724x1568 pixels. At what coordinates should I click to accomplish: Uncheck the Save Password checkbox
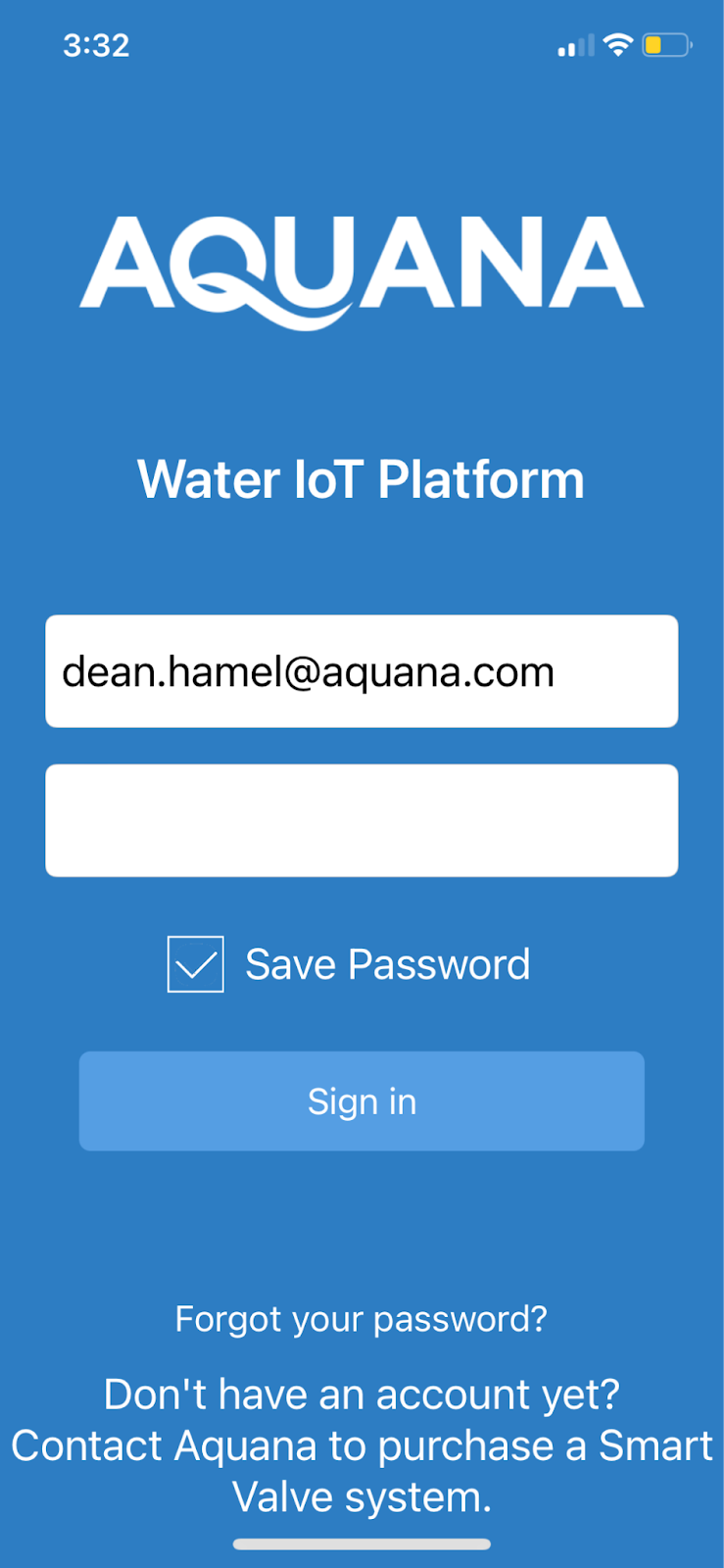pos(196,964)
